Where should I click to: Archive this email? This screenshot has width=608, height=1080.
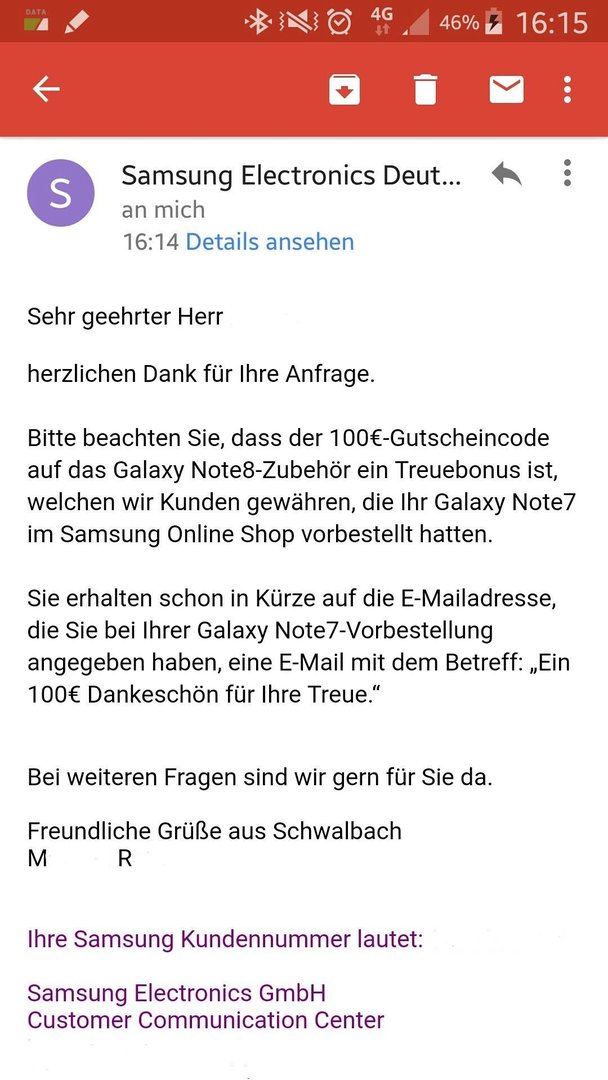click(x=344, y=90)
